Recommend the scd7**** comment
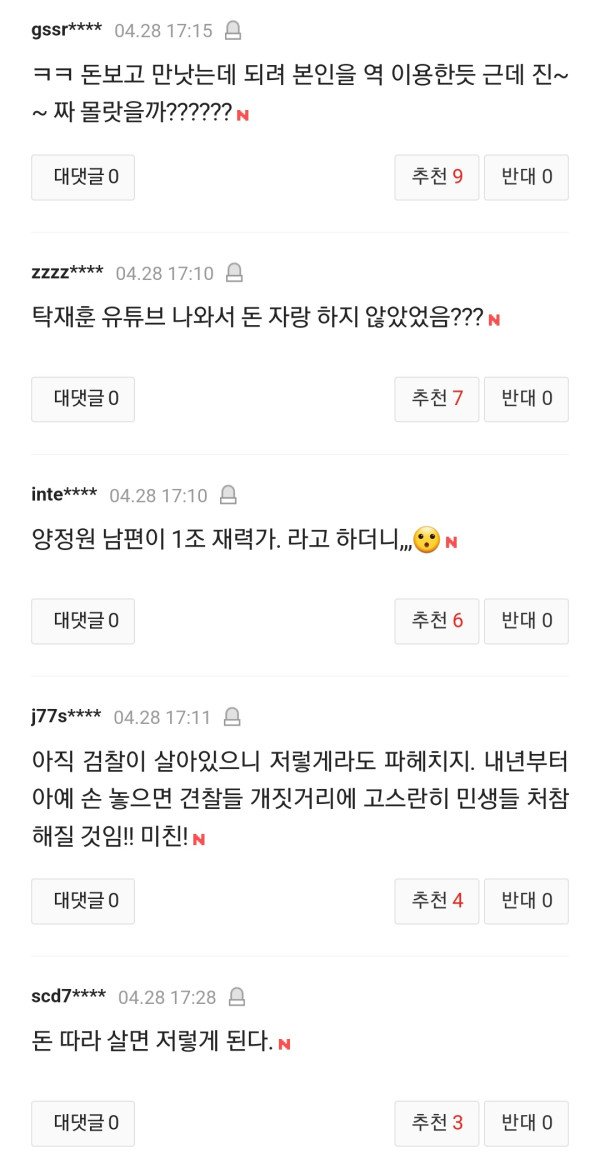The image size is (600, 1164). 437,1123
